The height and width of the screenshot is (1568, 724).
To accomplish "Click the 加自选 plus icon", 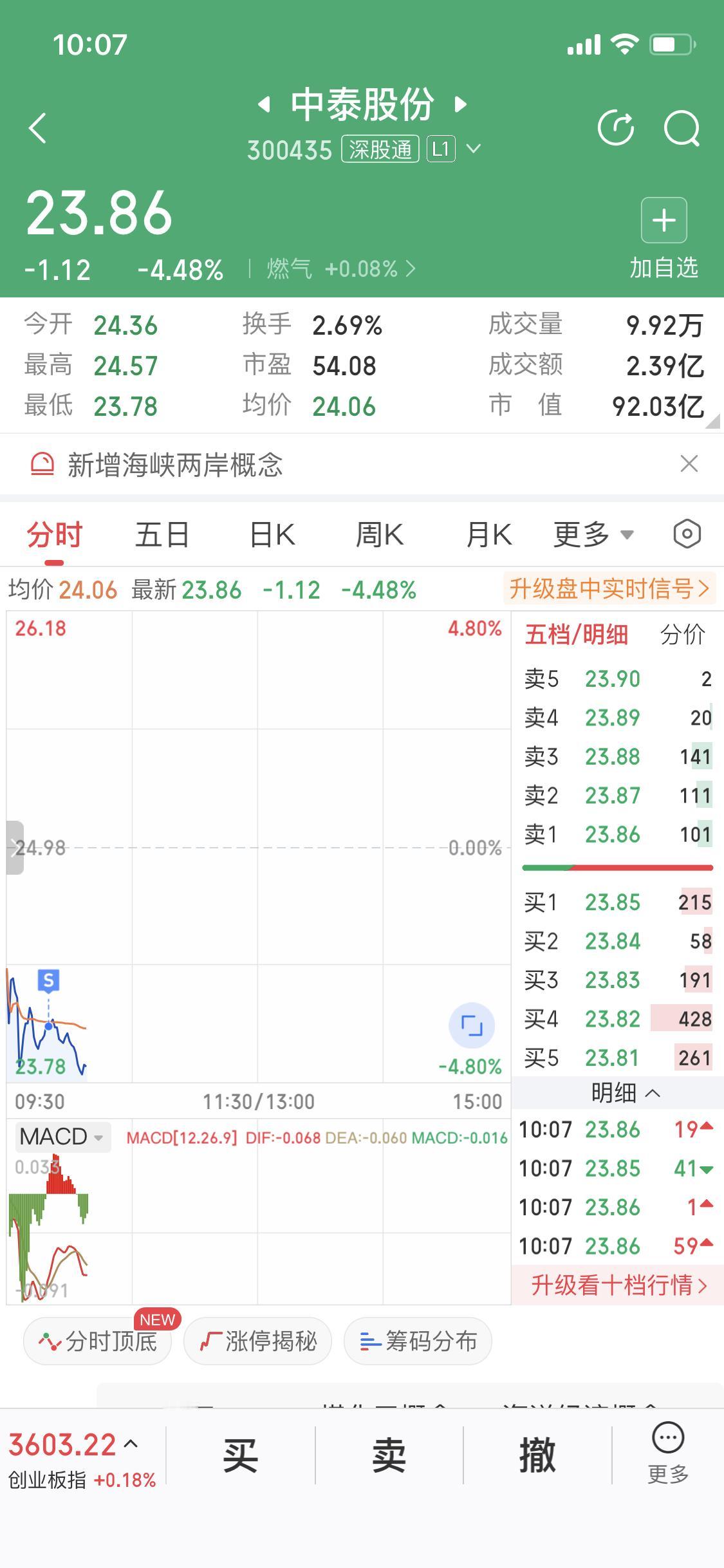I will pos(664,221).
